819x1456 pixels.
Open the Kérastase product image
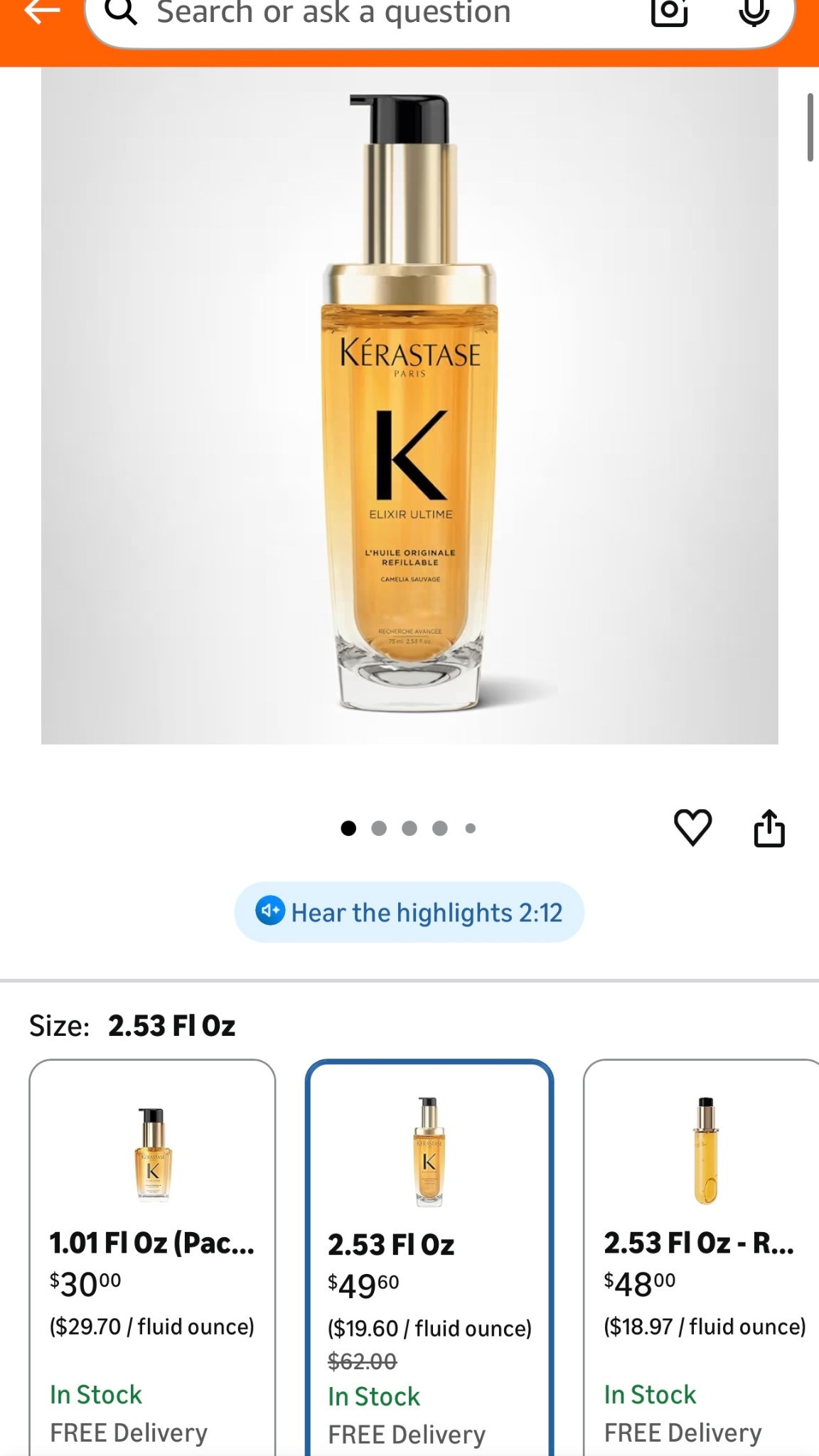[409, 405]
